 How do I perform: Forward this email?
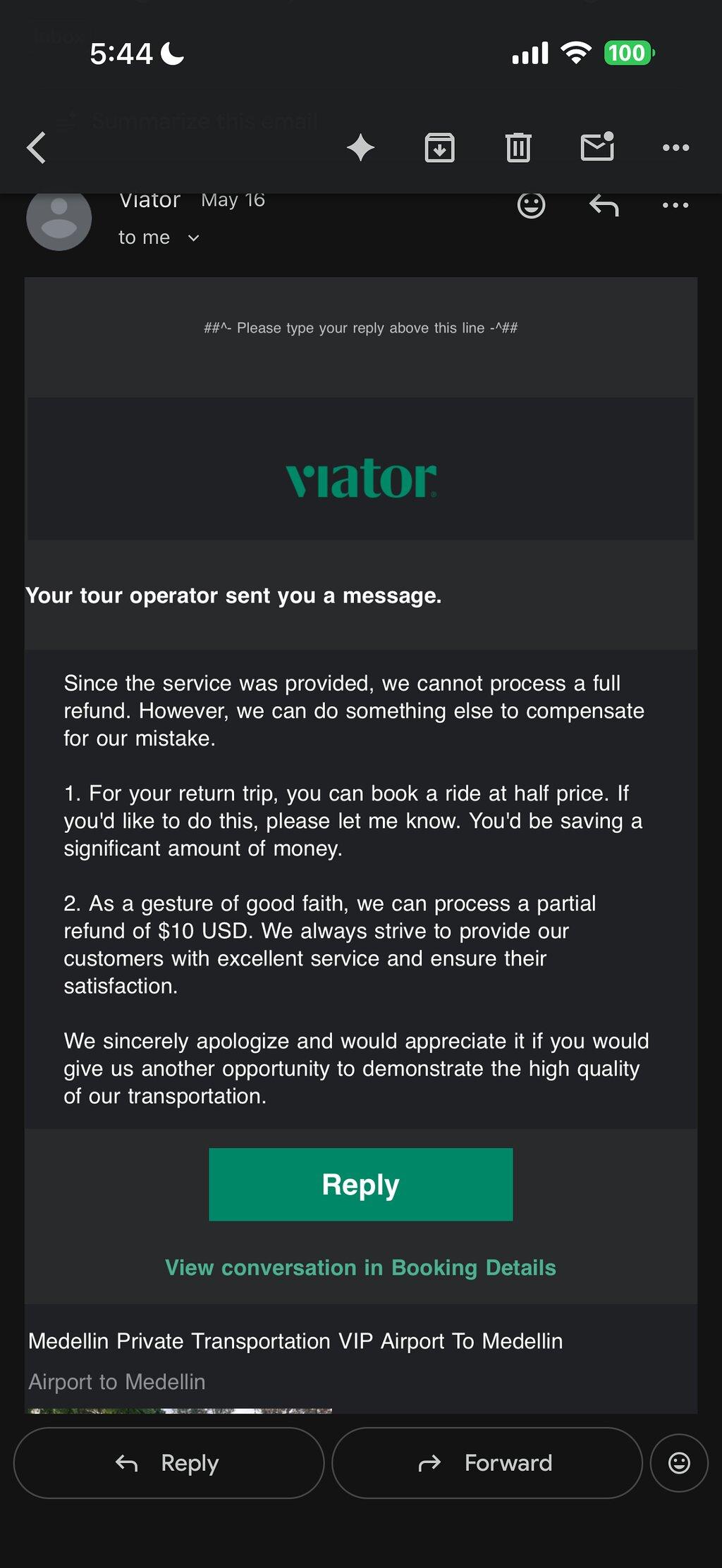[x=487, y=1463]
